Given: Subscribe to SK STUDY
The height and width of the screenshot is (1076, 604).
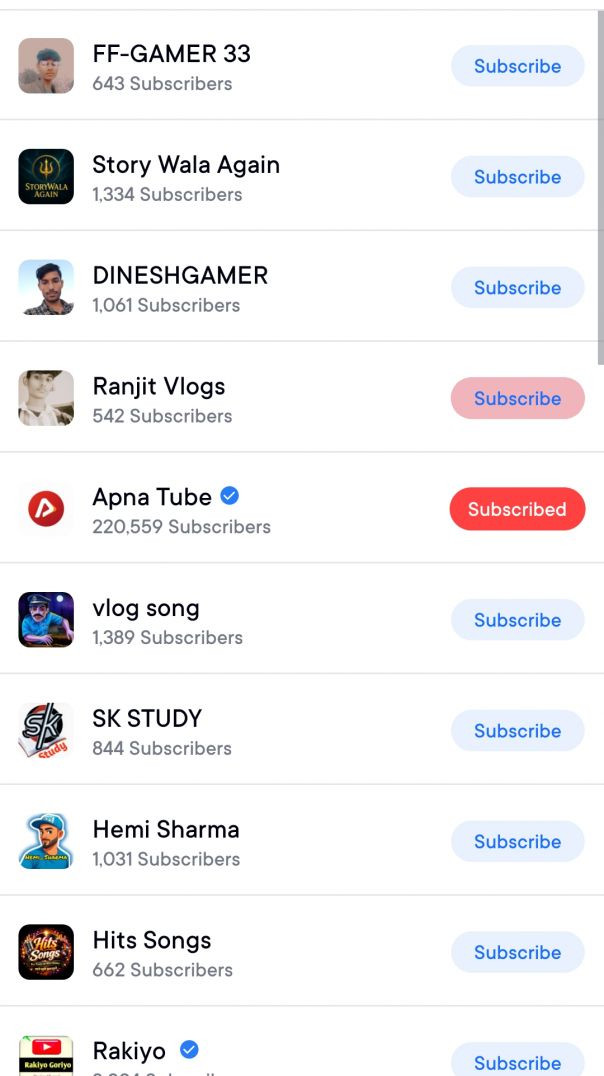Looking at the screenshot, I should coord(517,731).
